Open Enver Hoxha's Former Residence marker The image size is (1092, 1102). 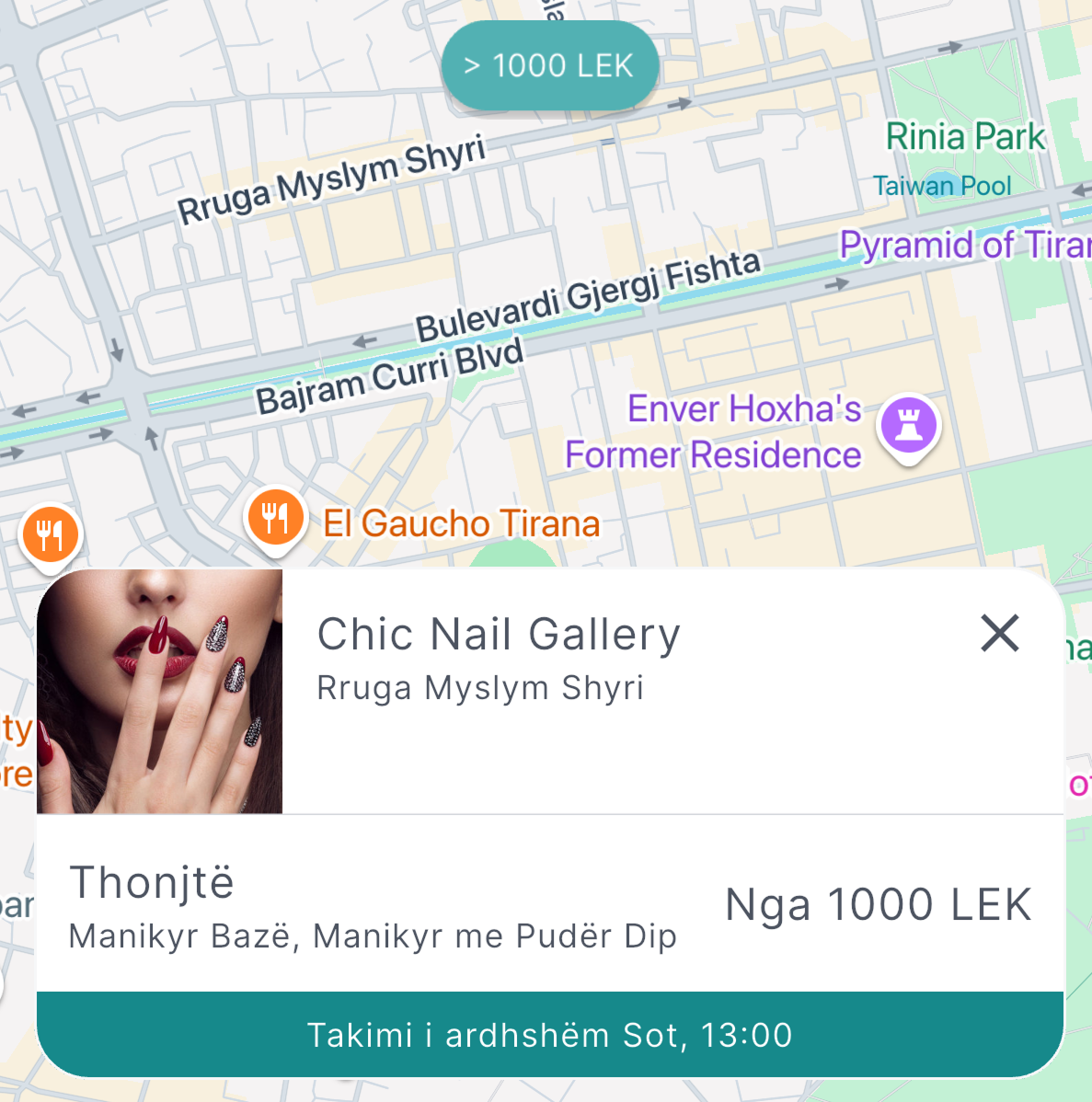tap(908, 427)
